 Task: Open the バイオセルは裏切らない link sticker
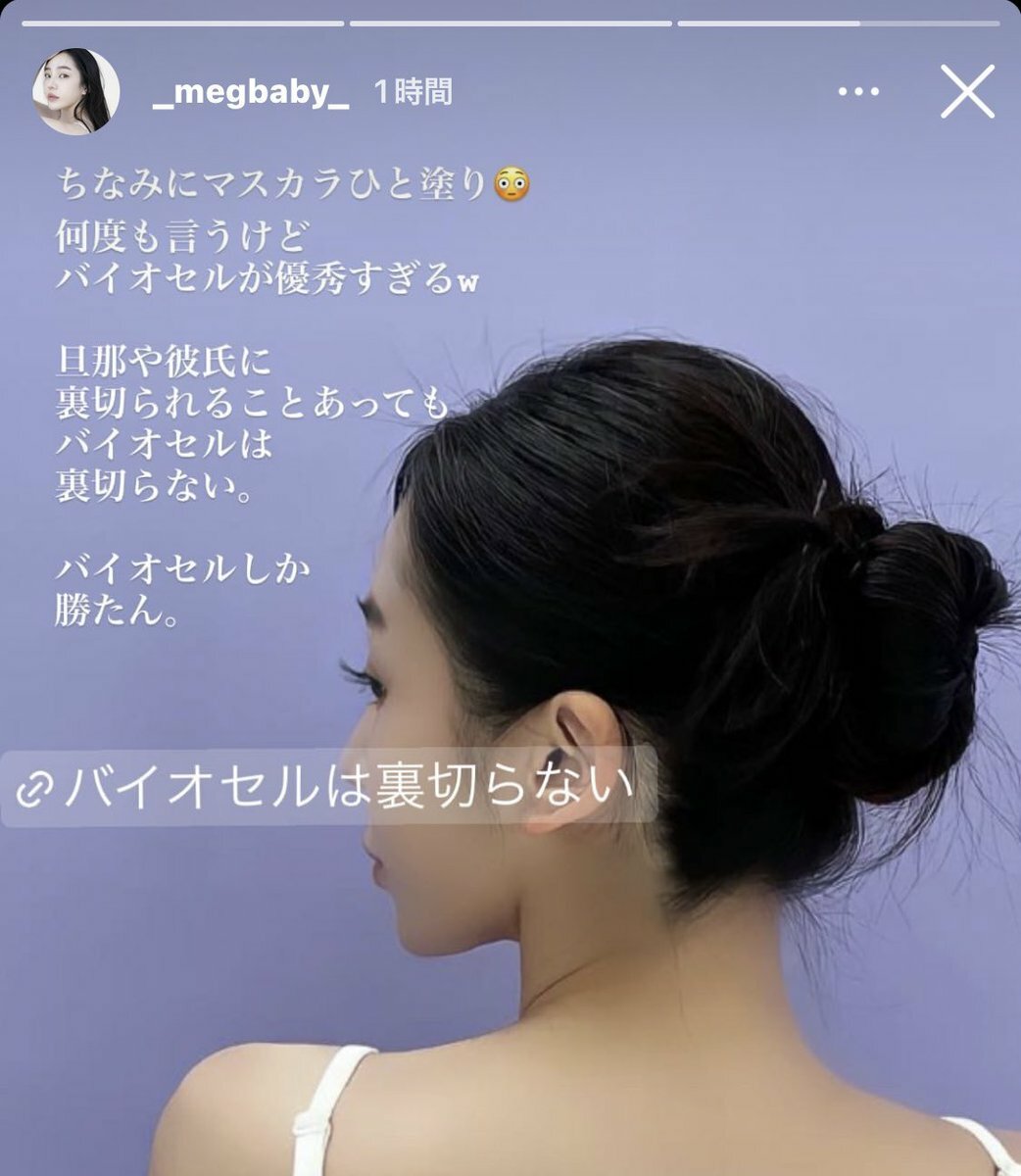pyautogui.click(x=328, y=786)
